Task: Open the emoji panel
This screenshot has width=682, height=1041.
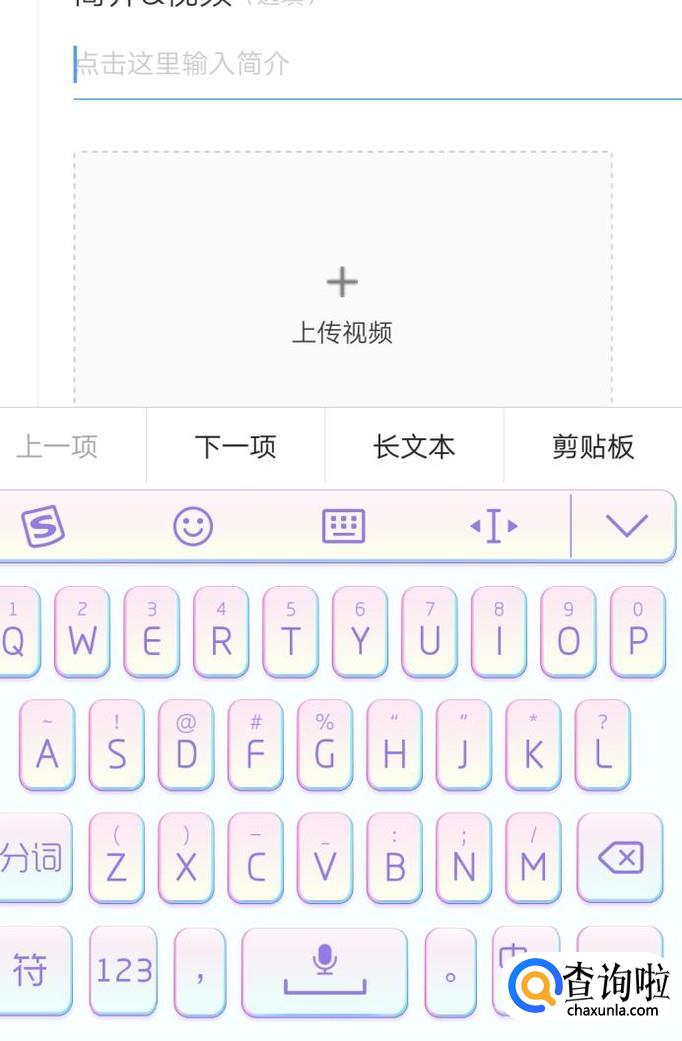Action: pos(193,526)
